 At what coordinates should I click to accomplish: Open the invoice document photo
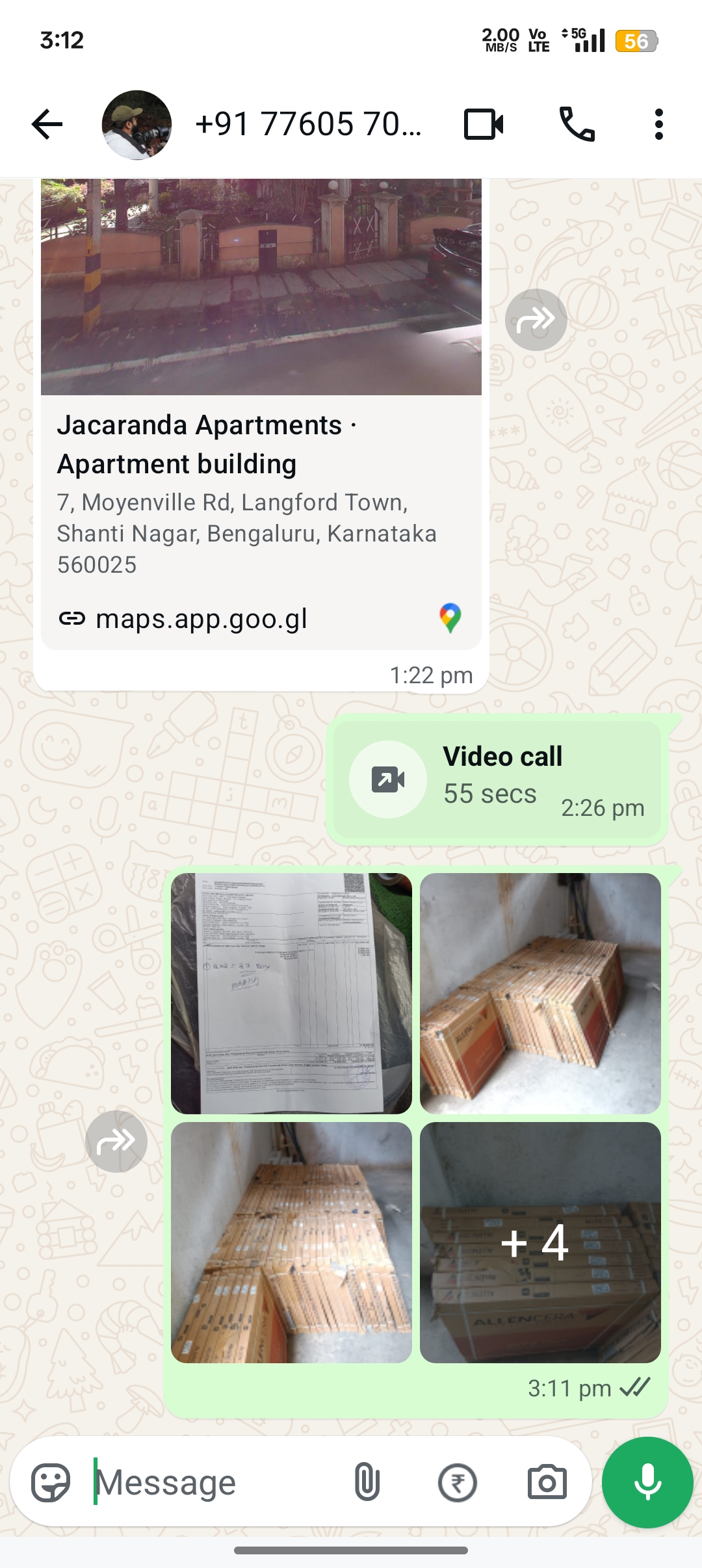(x=291, y=993)
